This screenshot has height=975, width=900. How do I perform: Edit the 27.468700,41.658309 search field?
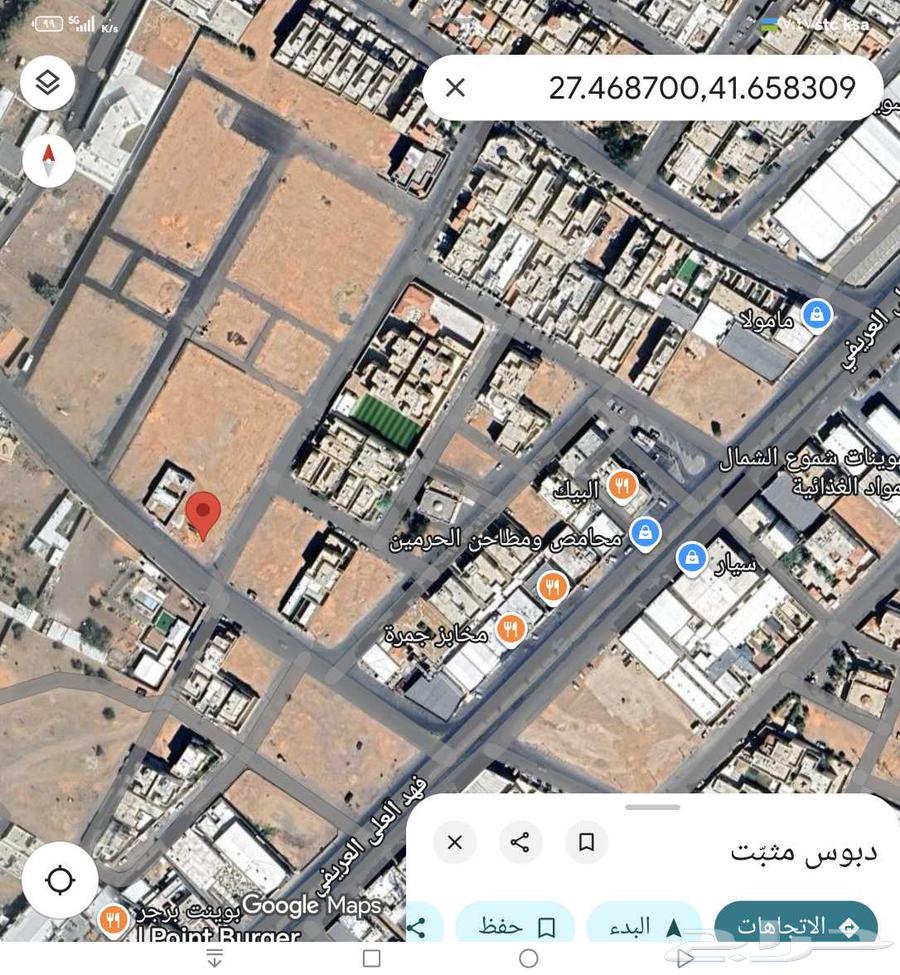click(x=701, y=88)
